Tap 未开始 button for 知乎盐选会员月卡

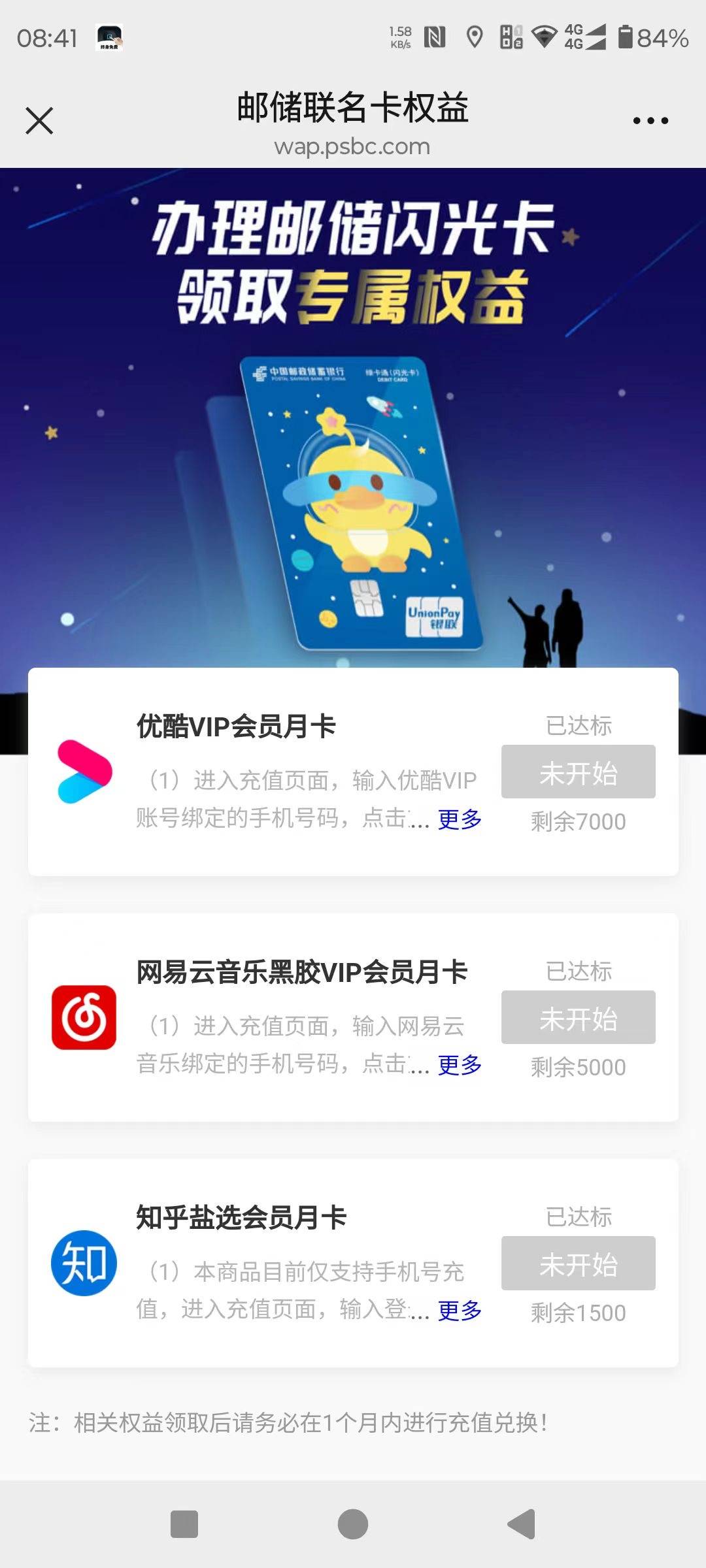578,1263
